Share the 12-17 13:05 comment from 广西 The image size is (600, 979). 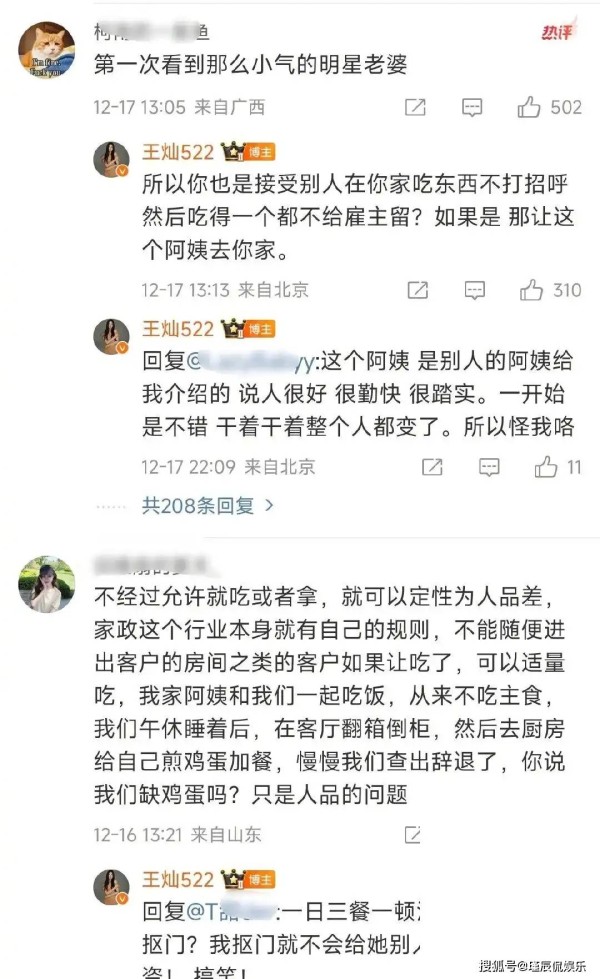[x=415, y=107]
